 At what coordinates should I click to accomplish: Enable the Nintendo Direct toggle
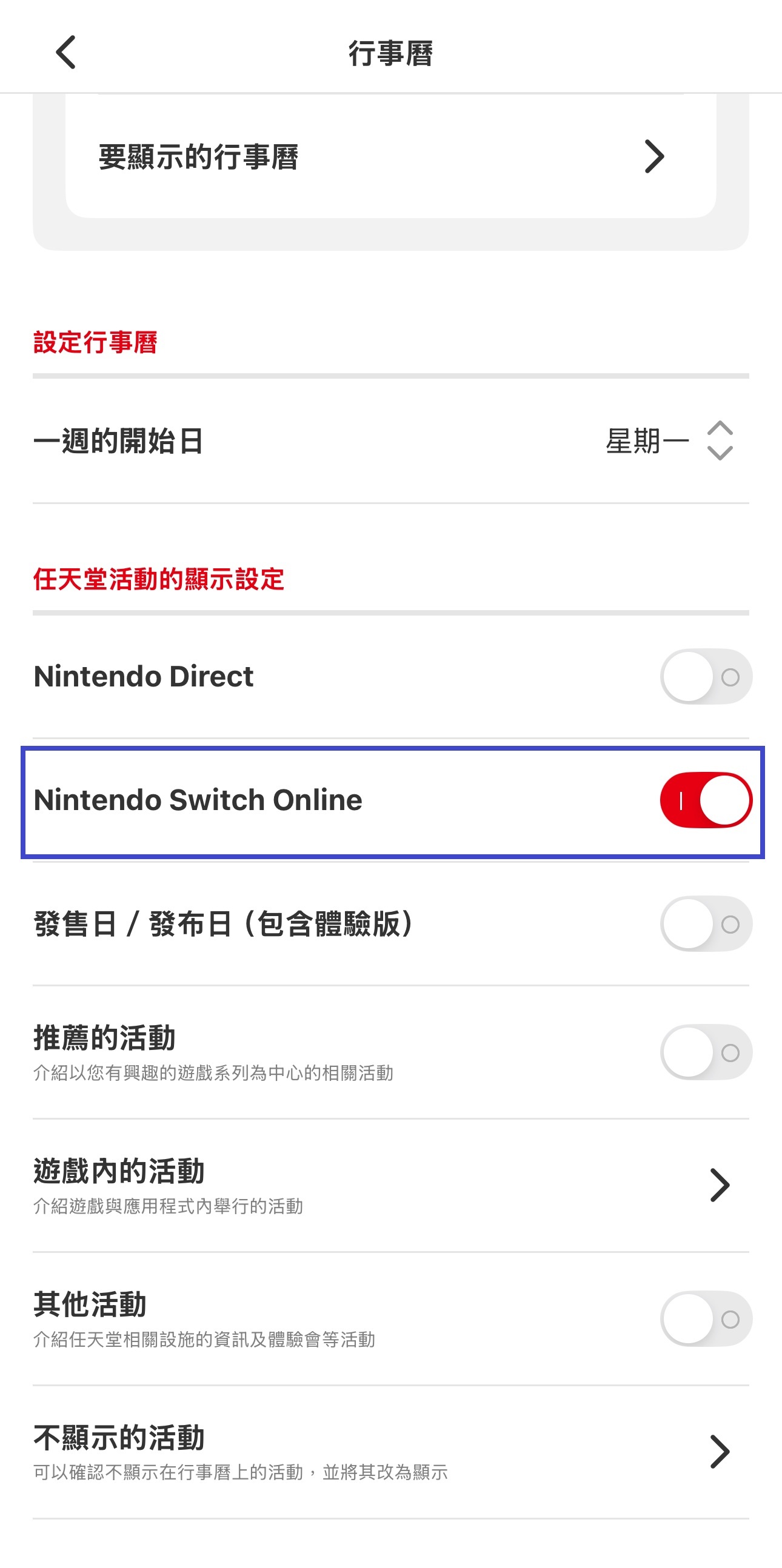click(705, 677)
